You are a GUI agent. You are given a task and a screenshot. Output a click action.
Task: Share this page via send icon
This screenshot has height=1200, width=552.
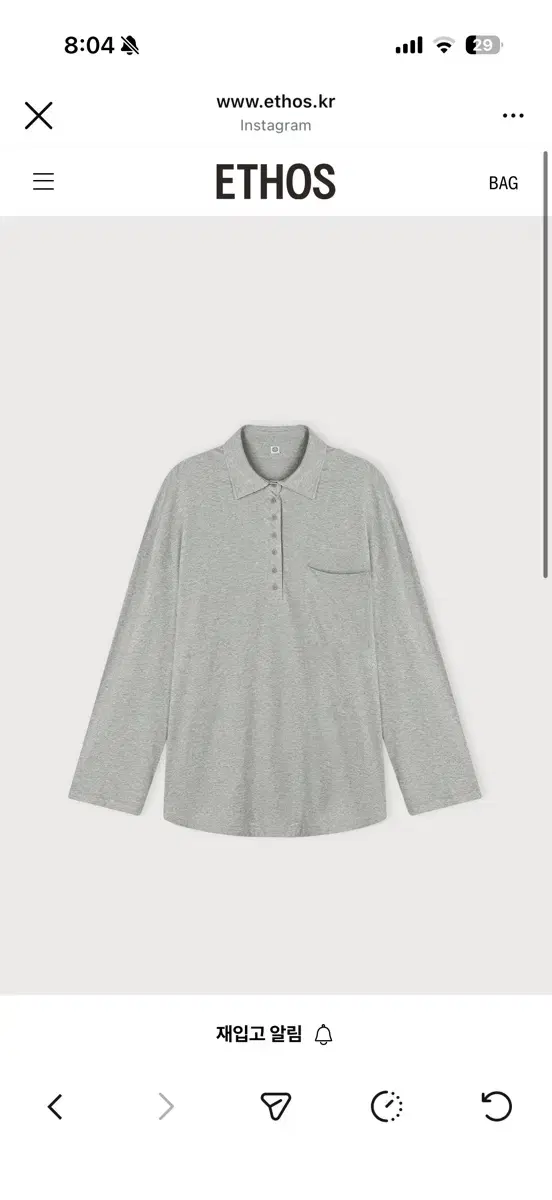tap(275, 1106)
